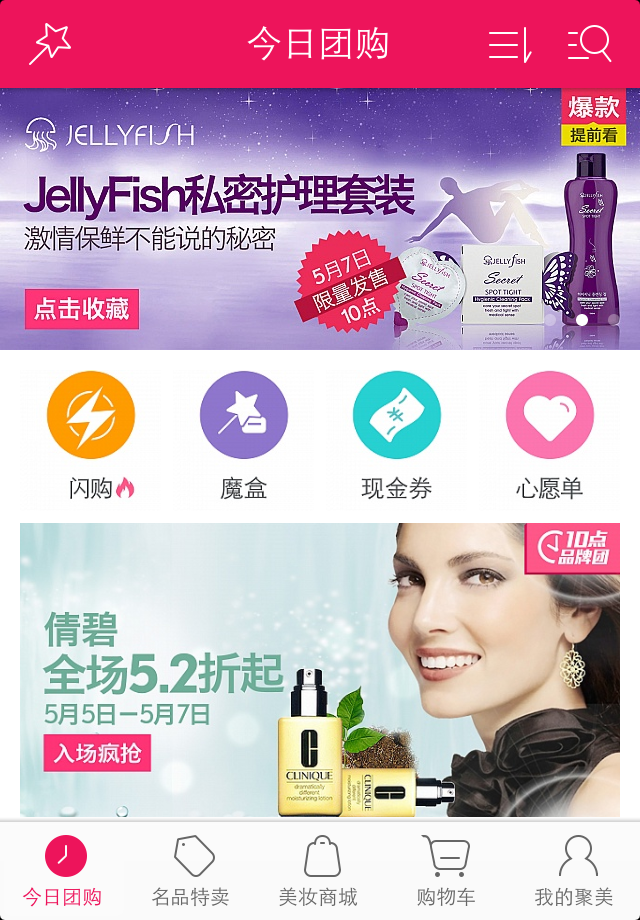Open the magic wand icon in header

click(50, 44)
